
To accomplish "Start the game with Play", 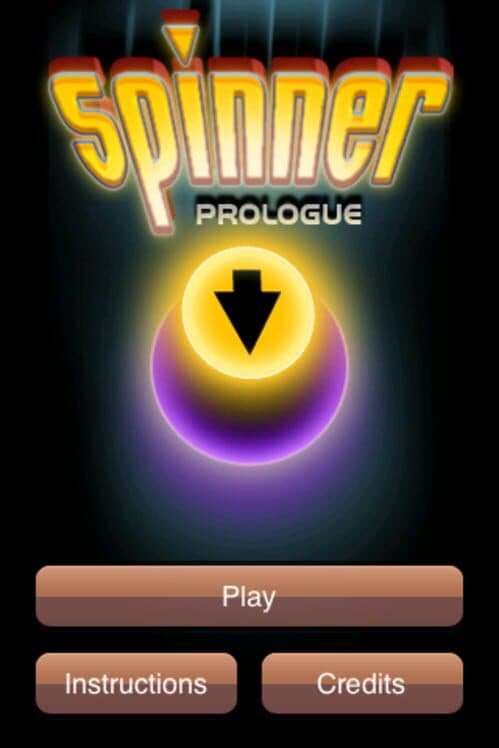I will pos(249,596).
